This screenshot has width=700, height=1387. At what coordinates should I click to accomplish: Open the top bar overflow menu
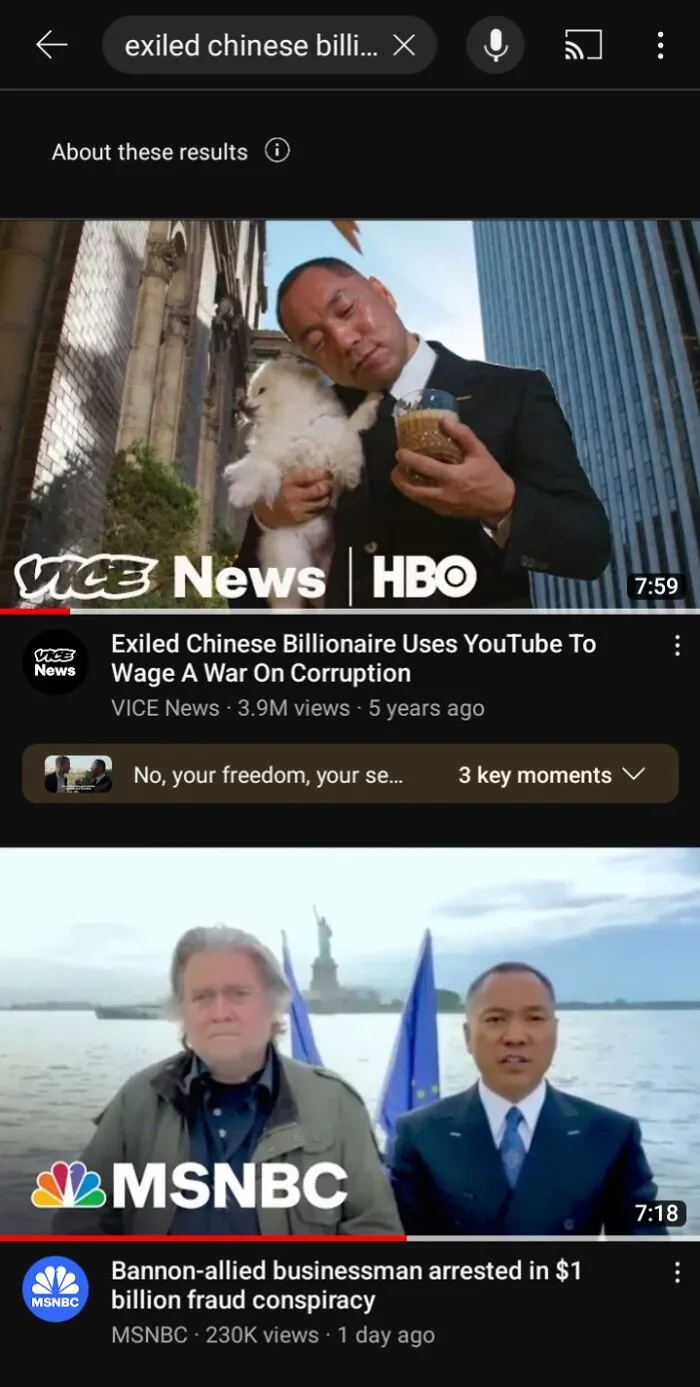pos(660,45)
